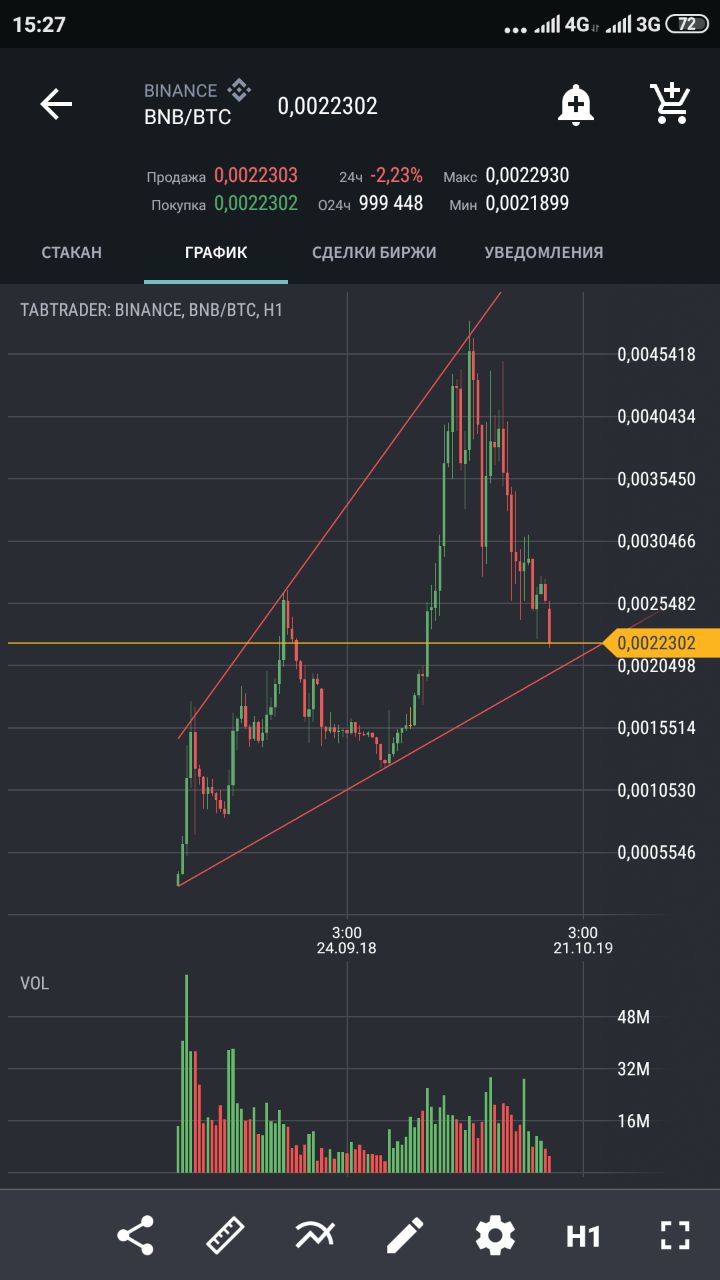Open chart indicators

coord(315,1235)
